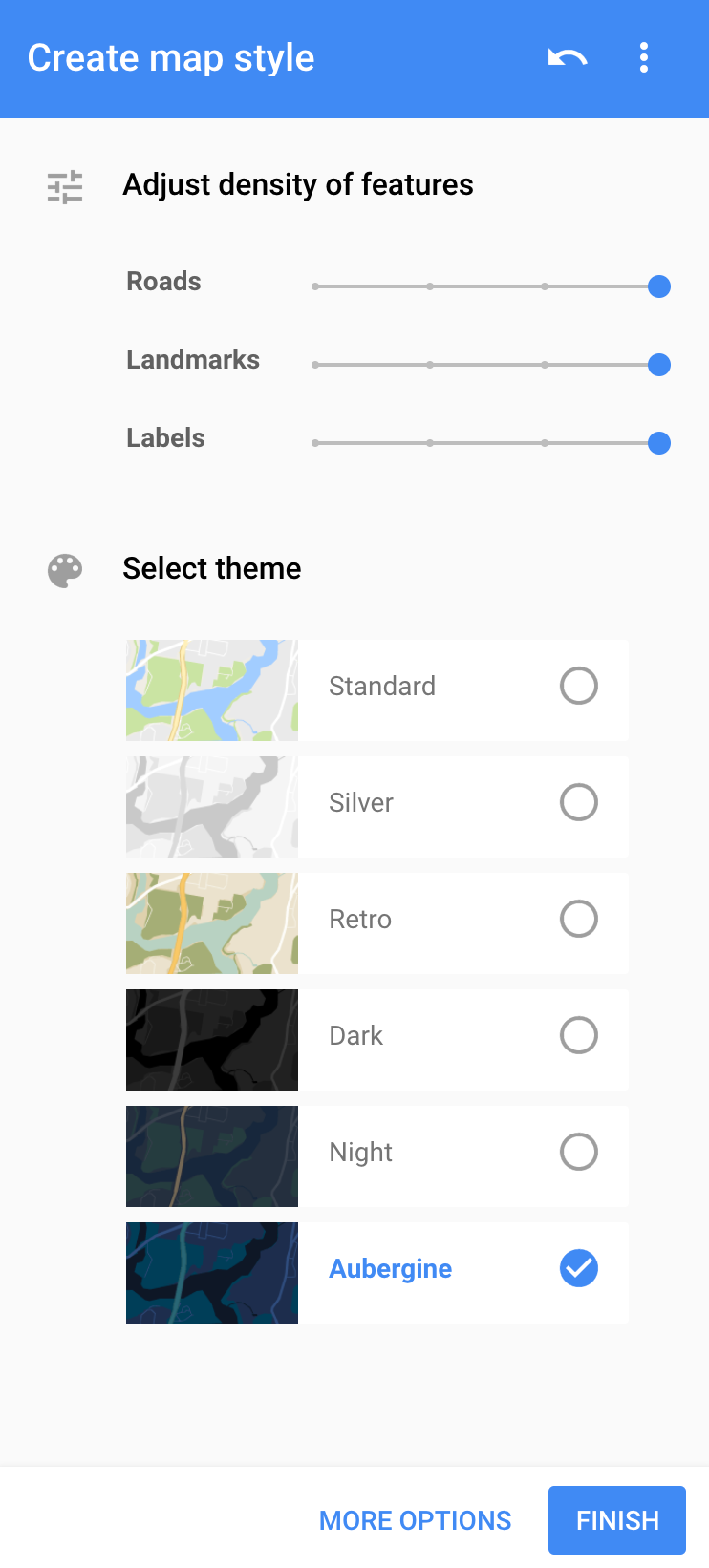Tap the Landmarks density slider track

click(x=490, y=365)
